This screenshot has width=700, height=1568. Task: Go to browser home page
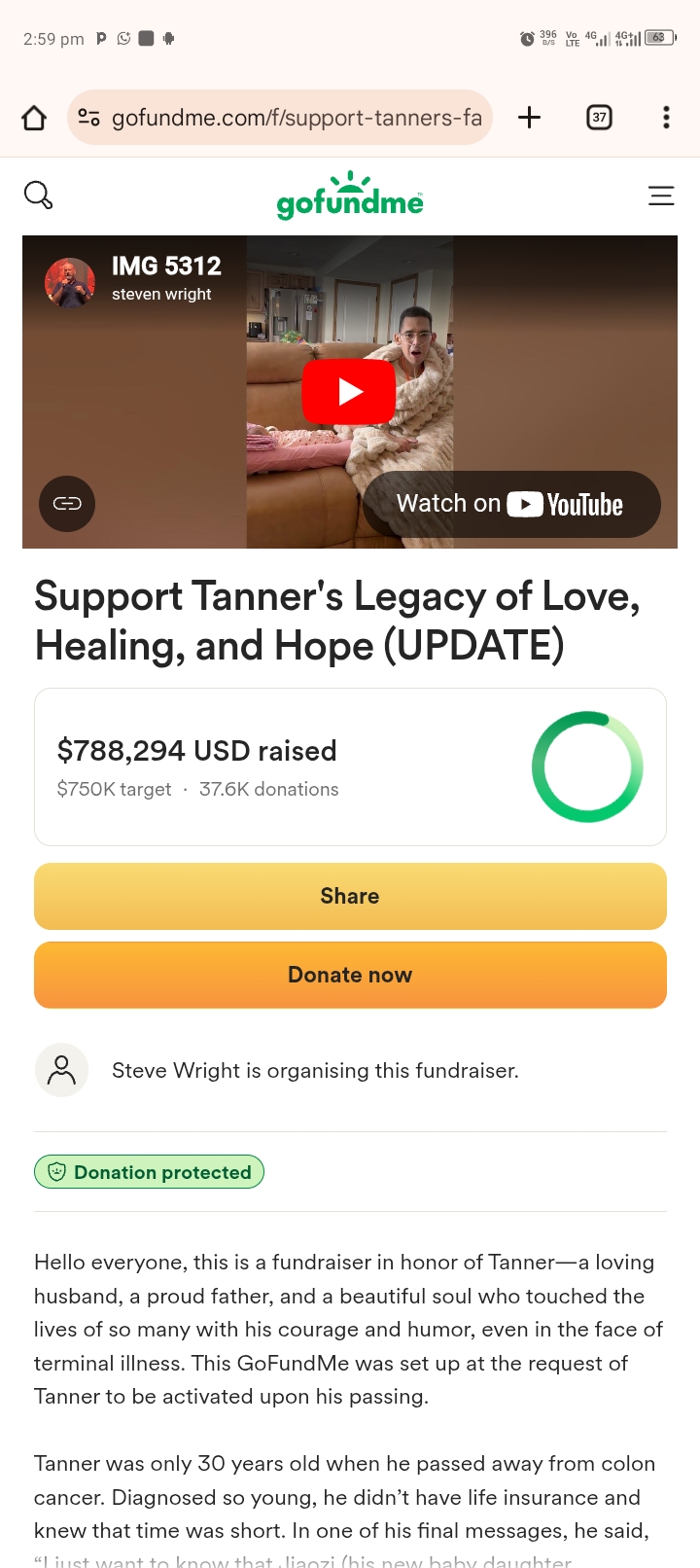point(34,118)
